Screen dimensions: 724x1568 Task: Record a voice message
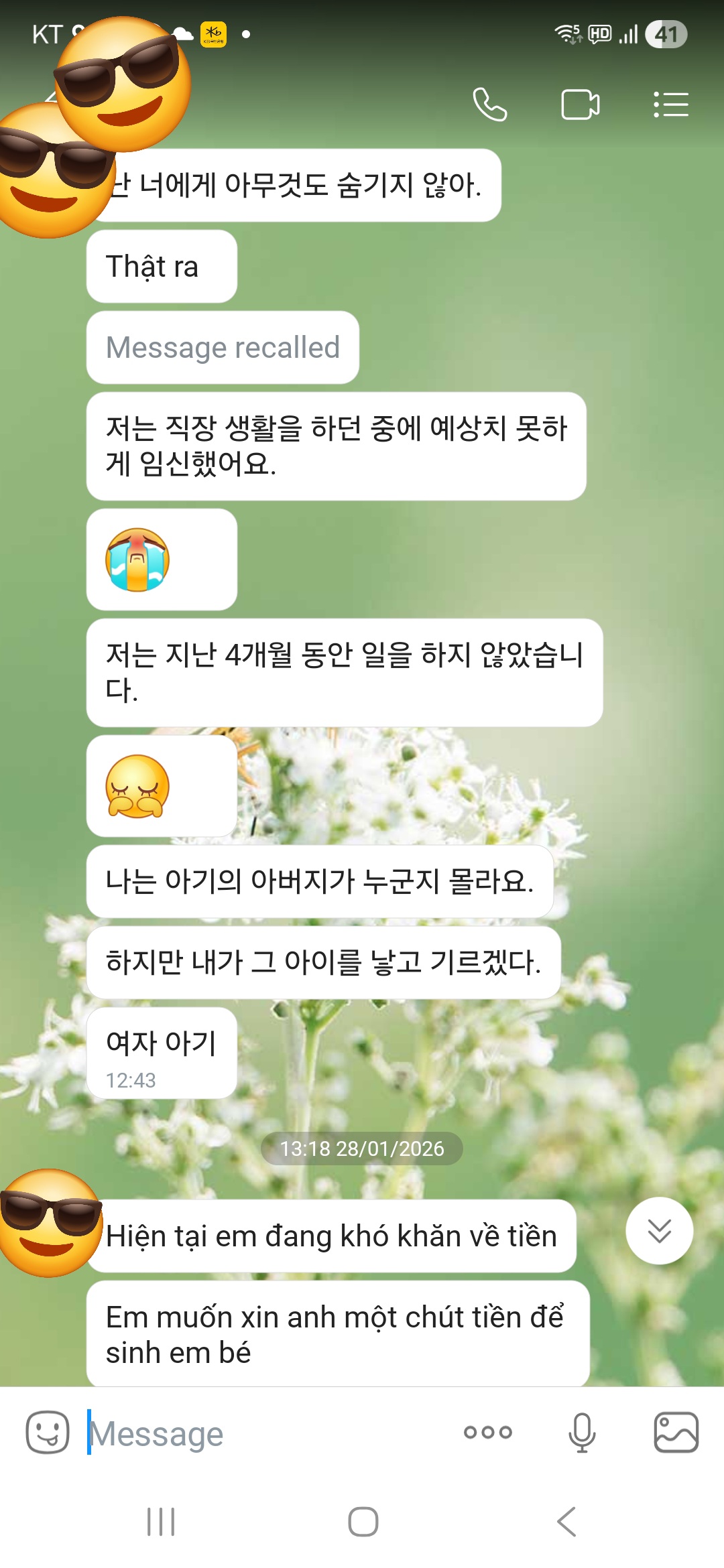point(581,1433)
